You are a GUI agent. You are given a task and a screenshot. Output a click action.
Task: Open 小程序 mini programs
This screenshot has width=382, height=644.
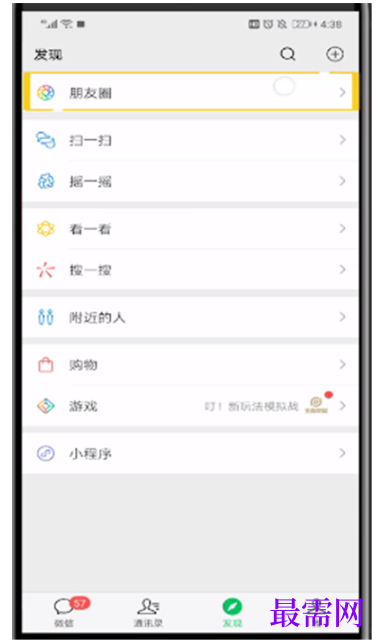[191, 453]
